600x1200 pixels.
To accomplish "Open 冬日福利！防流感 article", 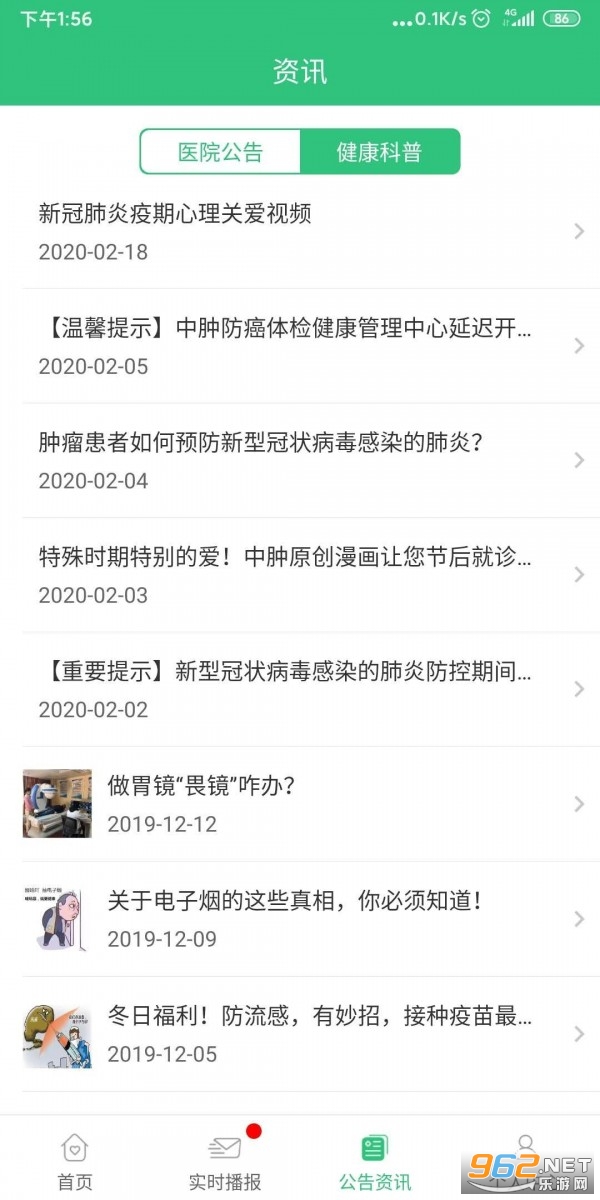I will coord(300,1034).
